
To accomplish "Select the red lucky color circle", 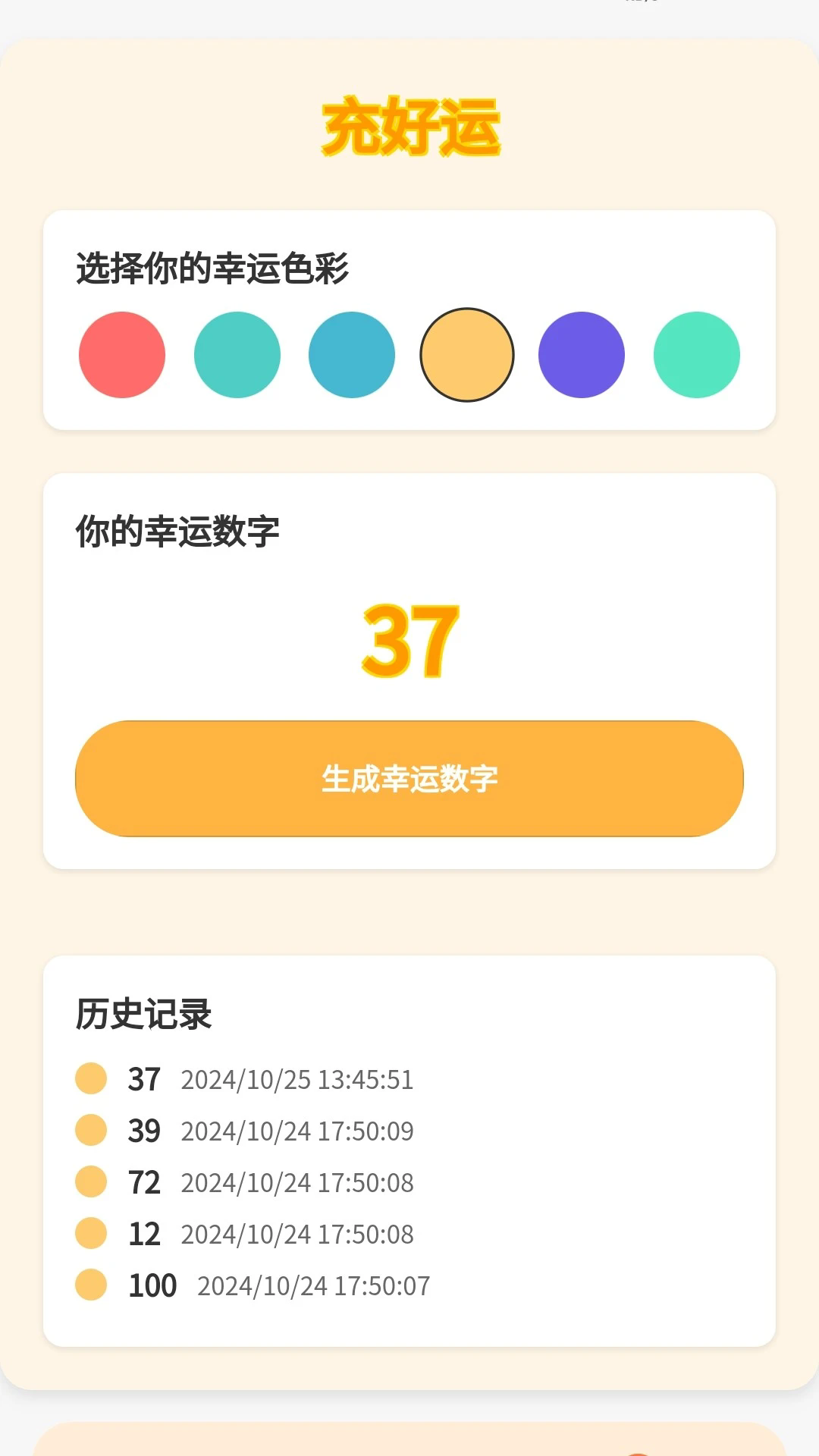I will click(x=123, y=354).
